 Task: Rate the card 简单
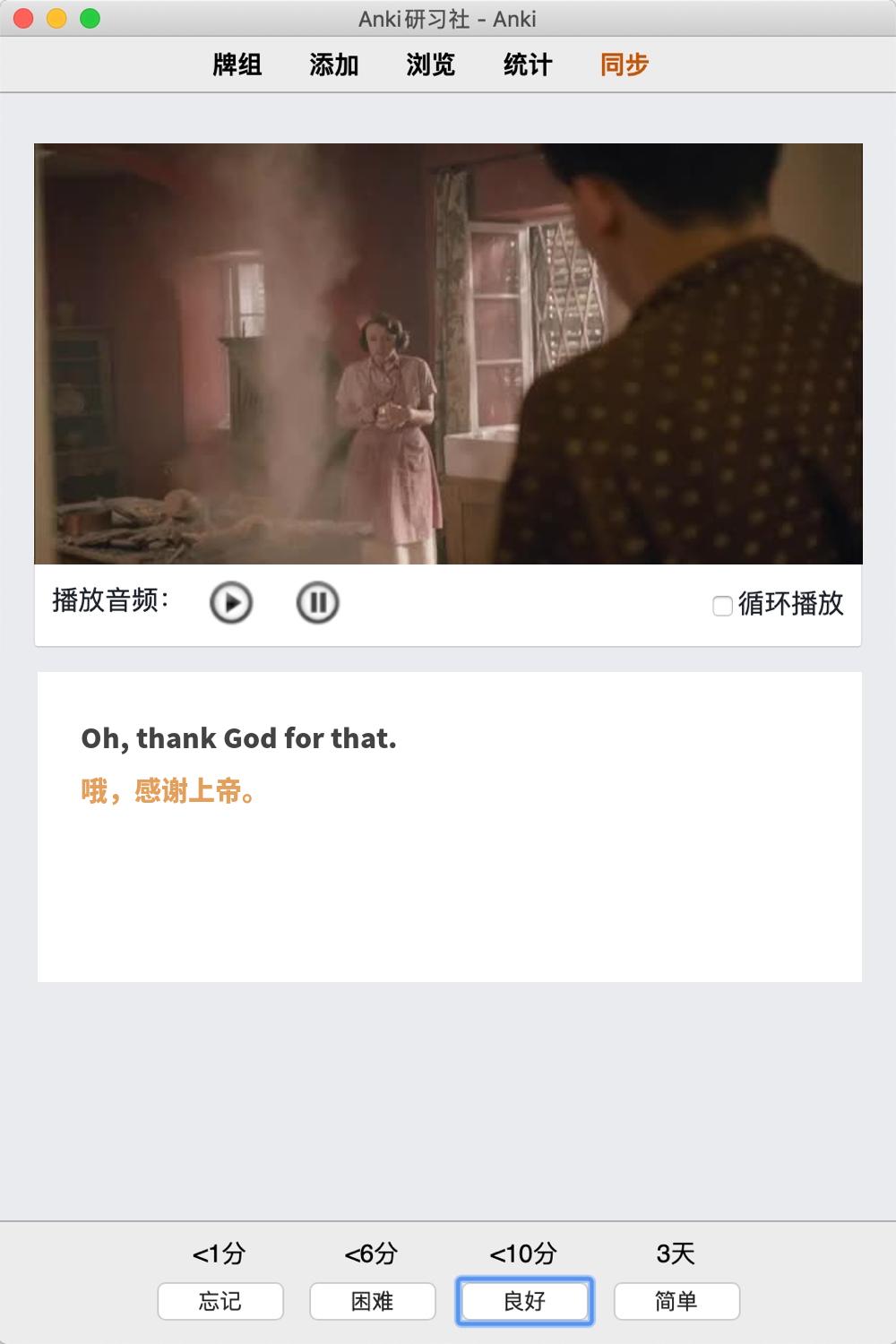[676, 1301]
